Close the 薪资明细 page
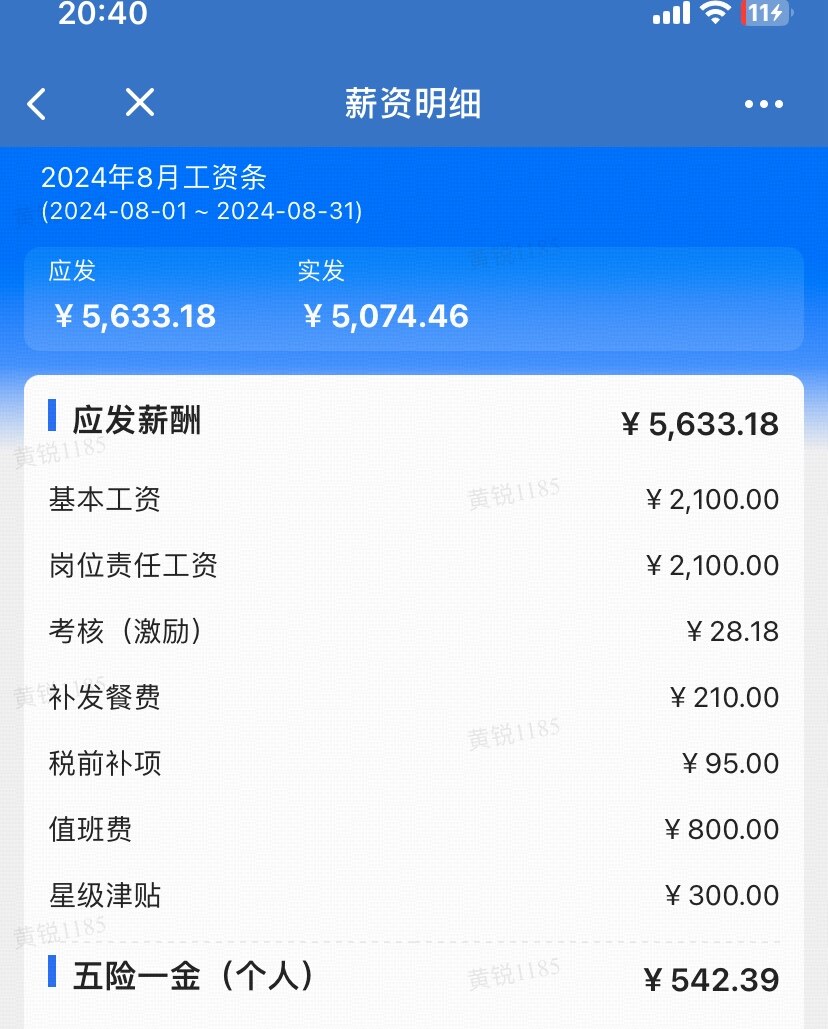Image resolution: width=828 pixels, height=1029 pixels. (x=140, y=102)
